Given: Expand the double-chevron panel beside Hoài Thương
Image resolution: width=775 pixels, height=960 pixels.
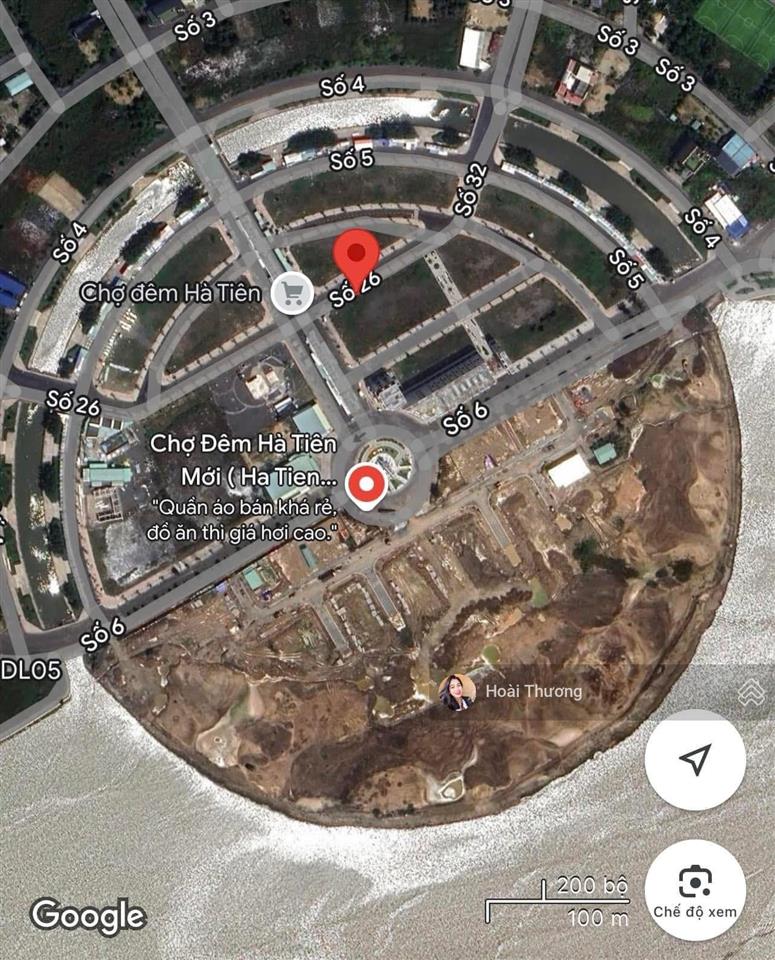Looking at the screenshot, I should 751,692.
